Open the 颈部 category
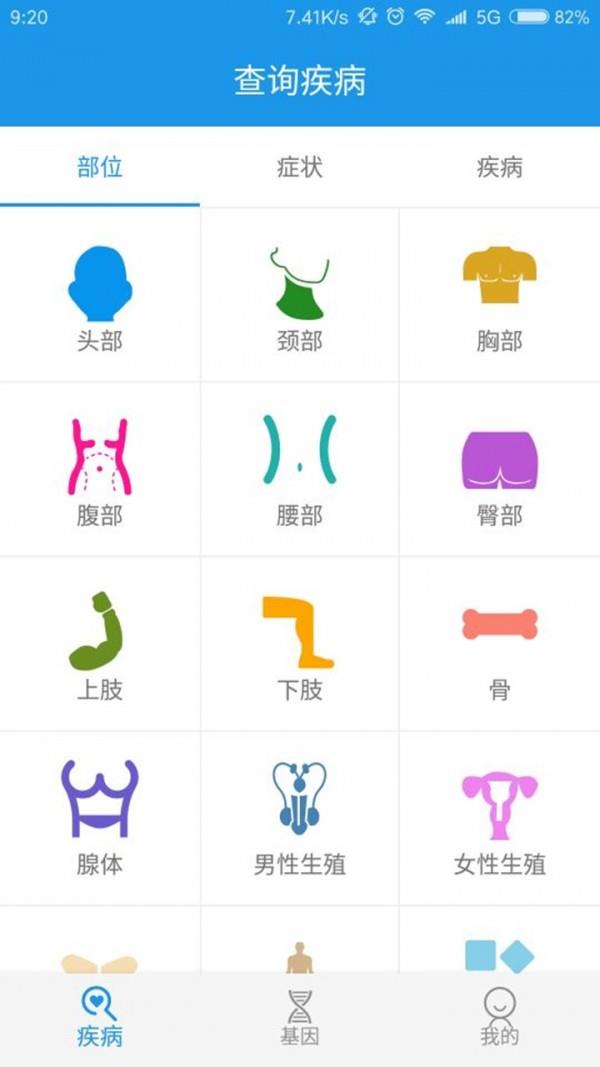This screenshot has width=600, height=1067. coord(299,296)
